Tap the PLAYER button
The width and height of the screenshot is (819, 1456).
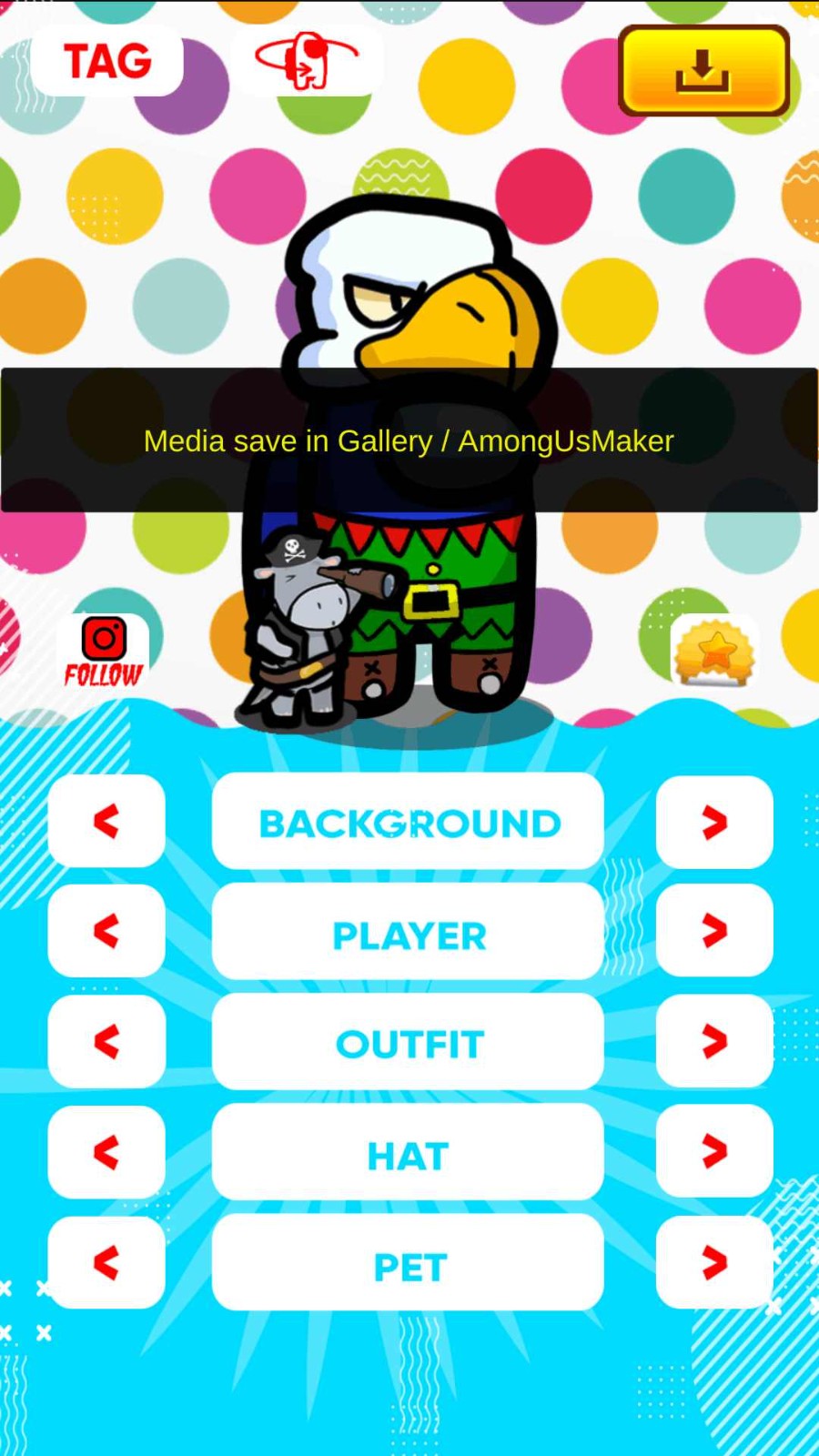[408, 934]
